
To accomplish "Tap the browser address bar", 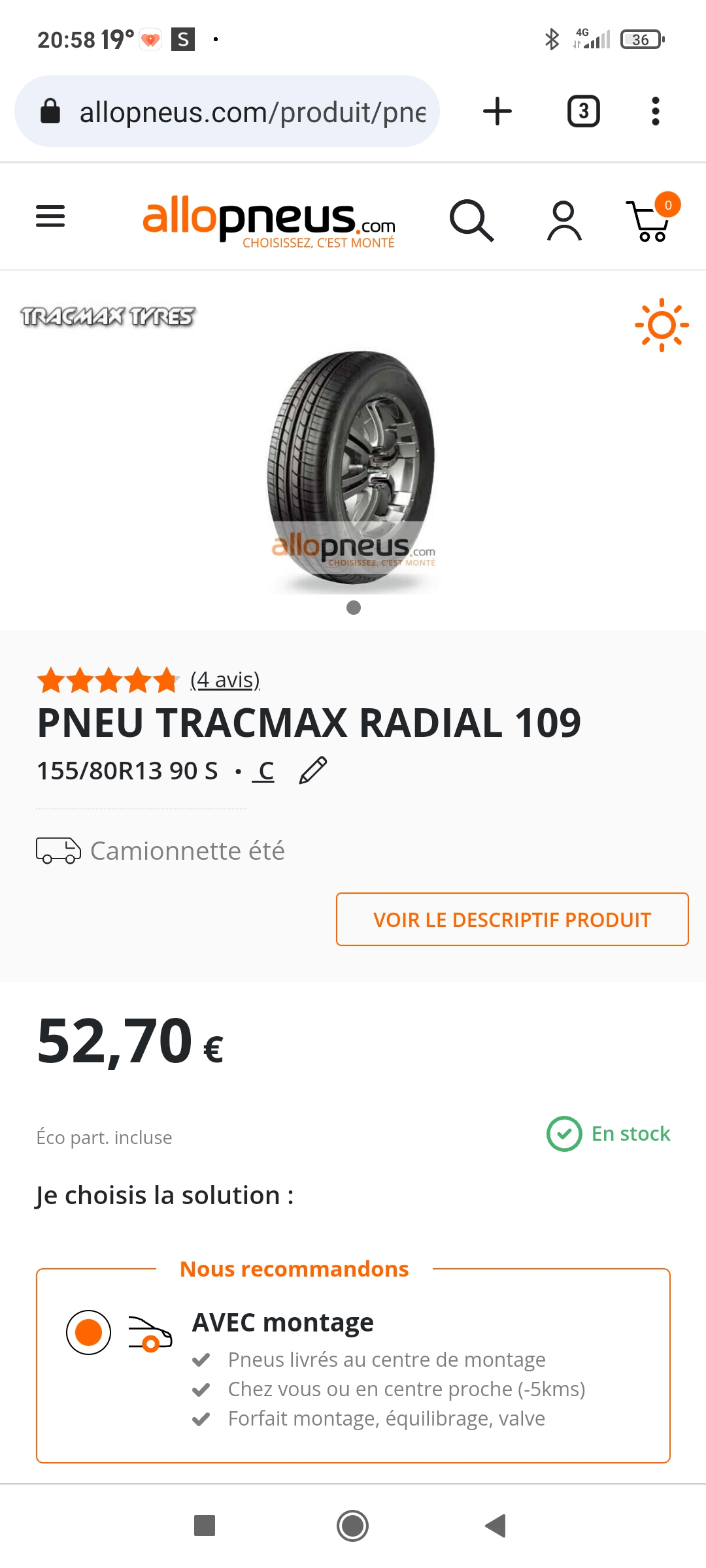I will 251,112.
